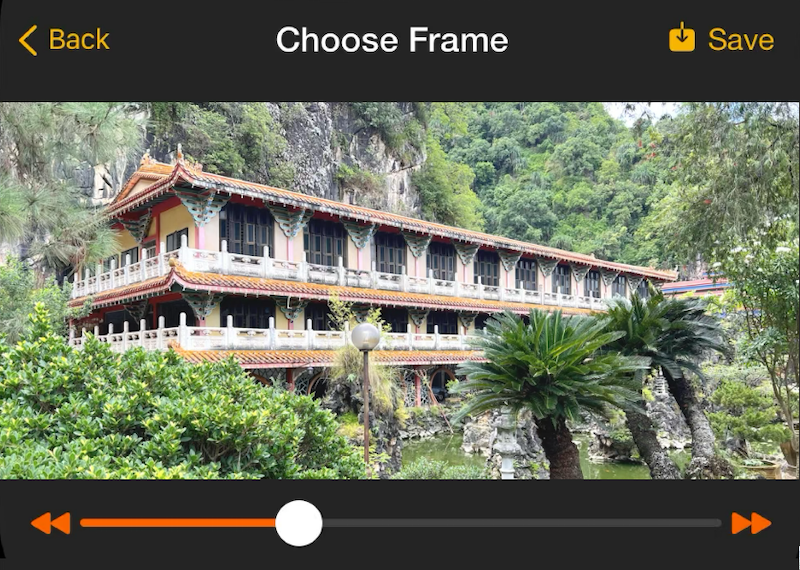Screen dimensions: 800x570
Task: Step backward with the rewind arrows
Action: coord(50,523)
